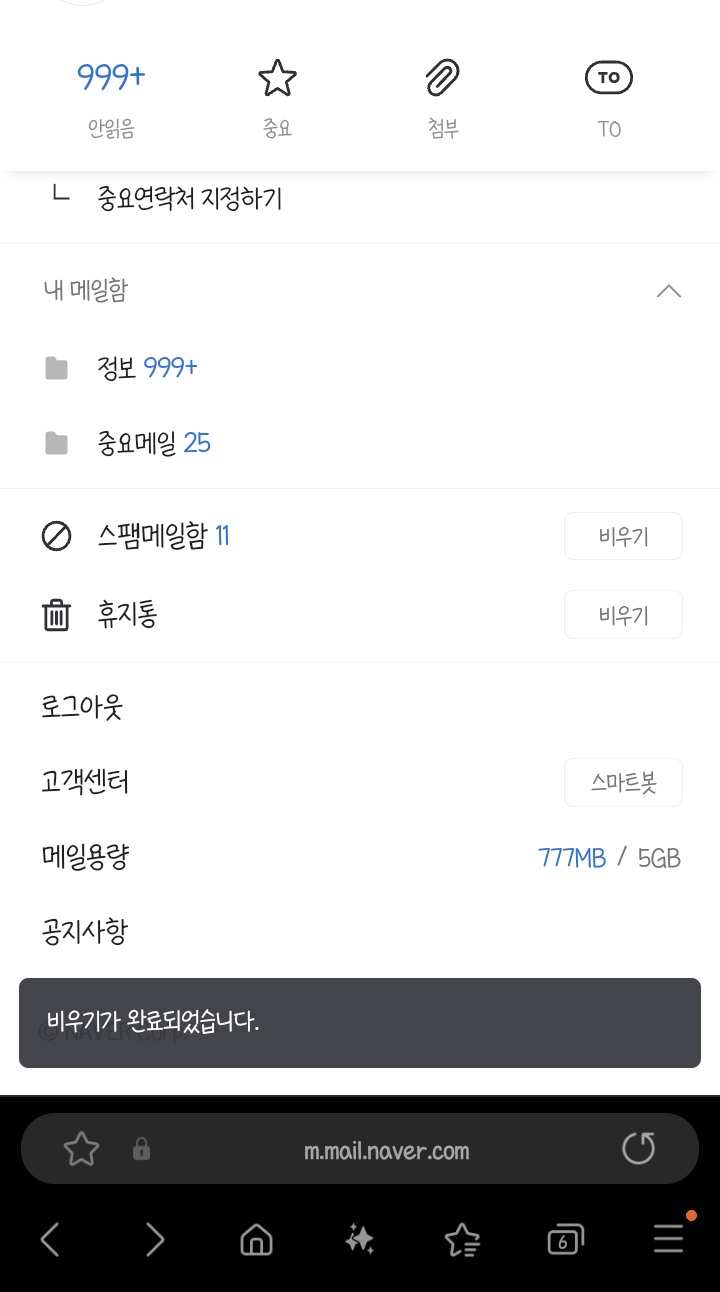Screen dimensions: 720x1292
Task: Show mail with attachments (첨부)
Action: 443,98
